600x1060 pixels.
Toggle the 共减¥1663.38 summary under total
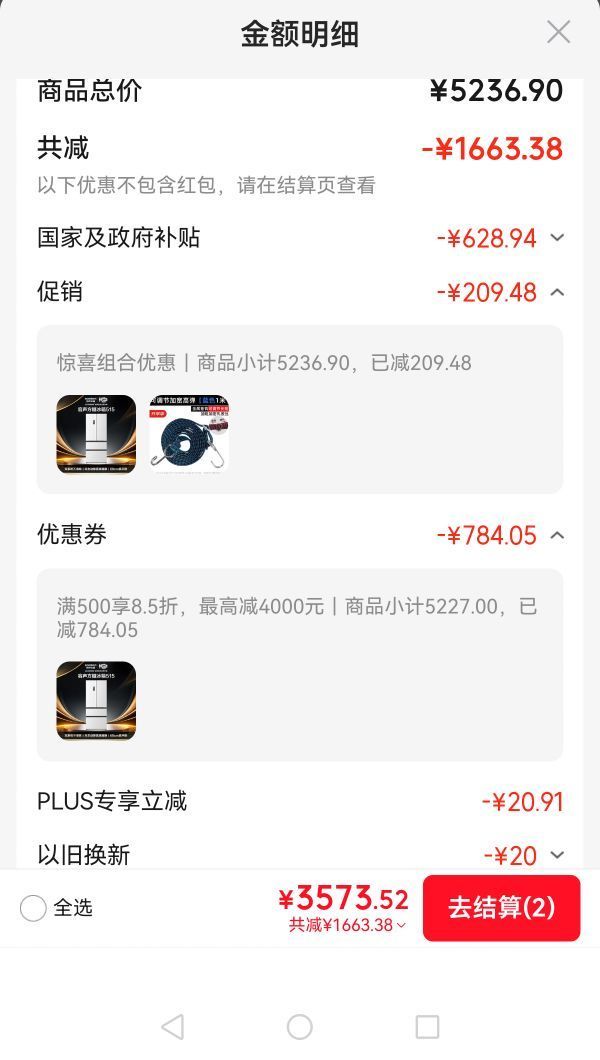point(347,925)
